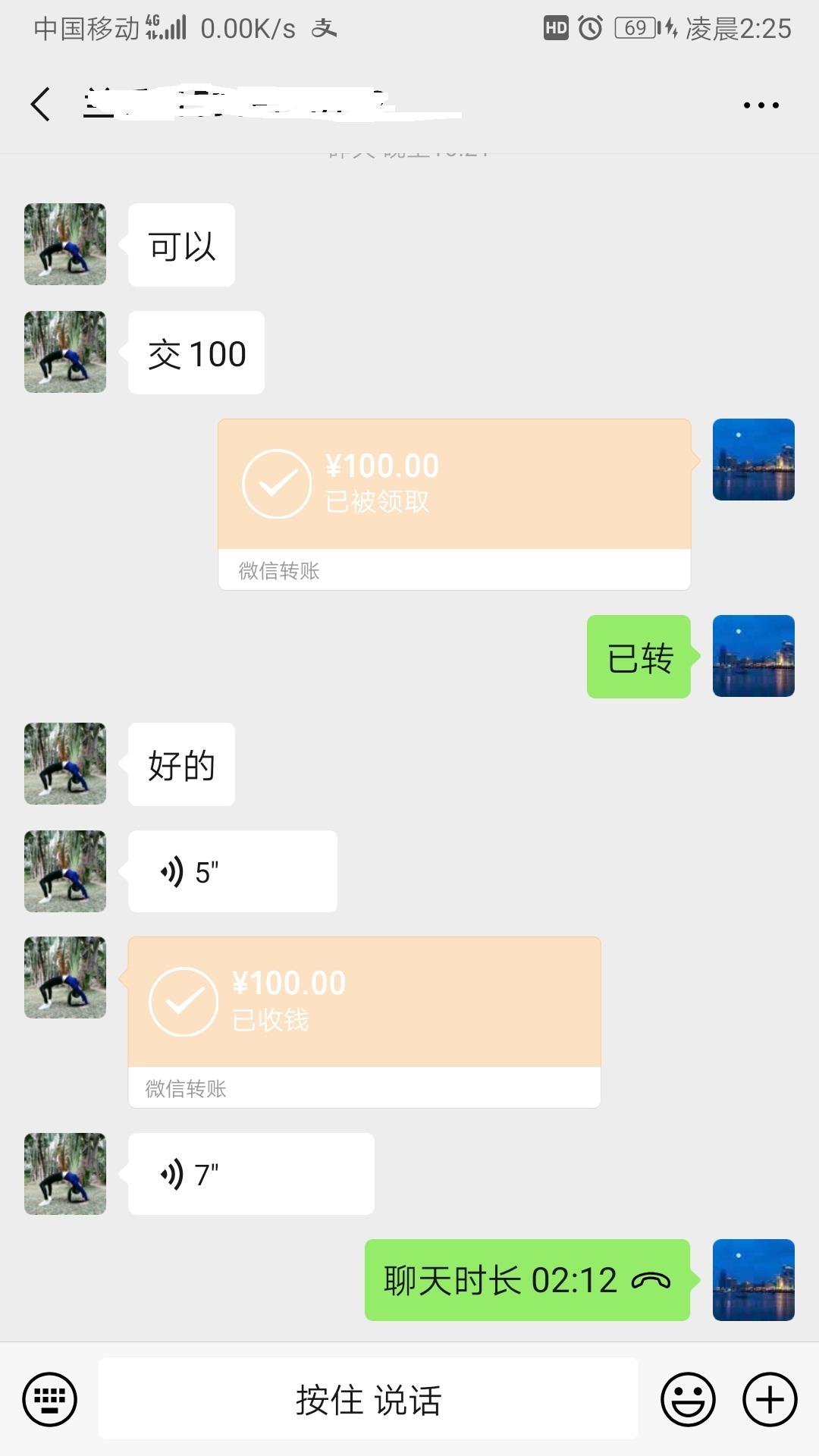This screenshot has height=1456, width=819.
Task: Tap the 聊天时长 02:12 call record
Action: pos(527,1280)
